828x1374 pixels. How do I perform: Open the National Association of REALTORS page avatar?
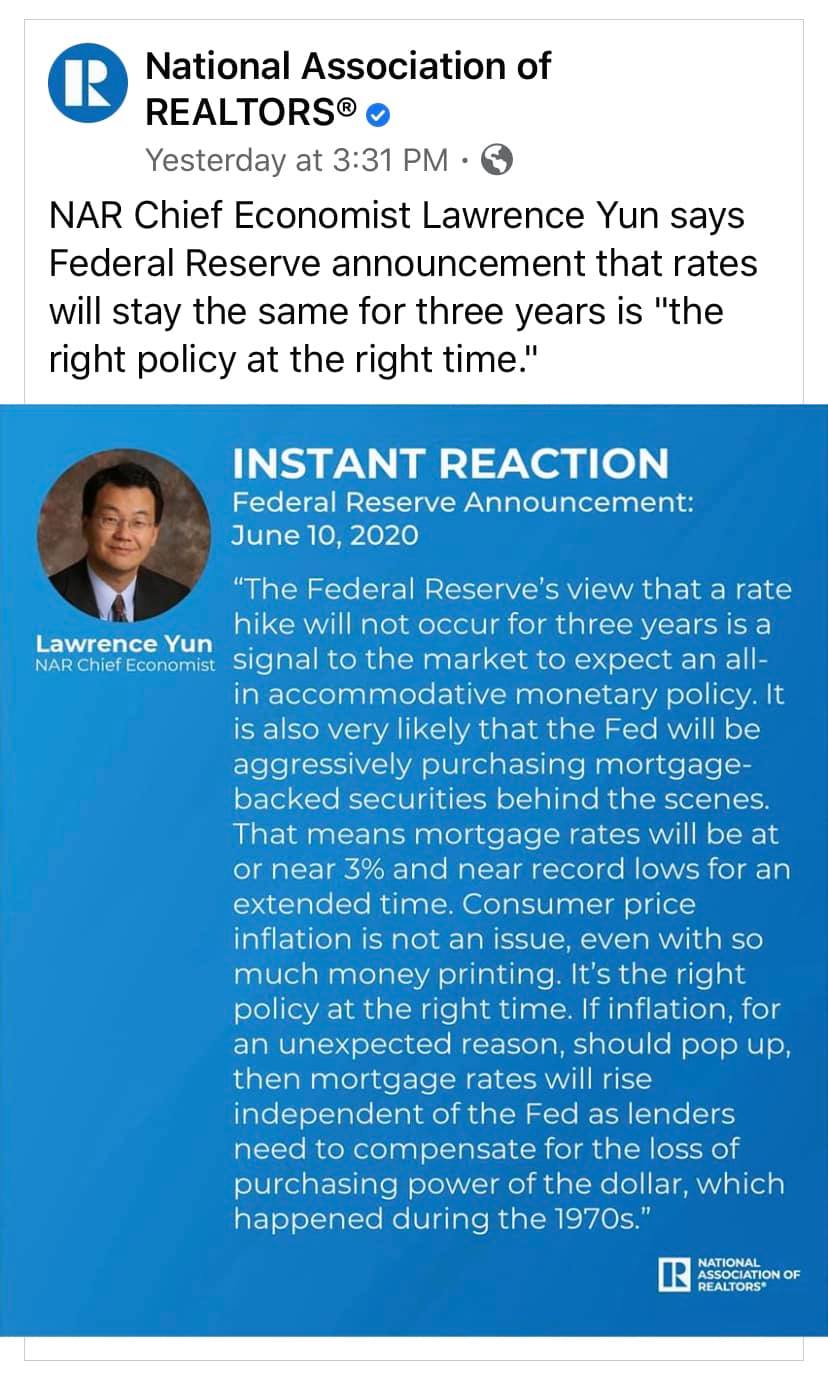(x=88, y=84)
